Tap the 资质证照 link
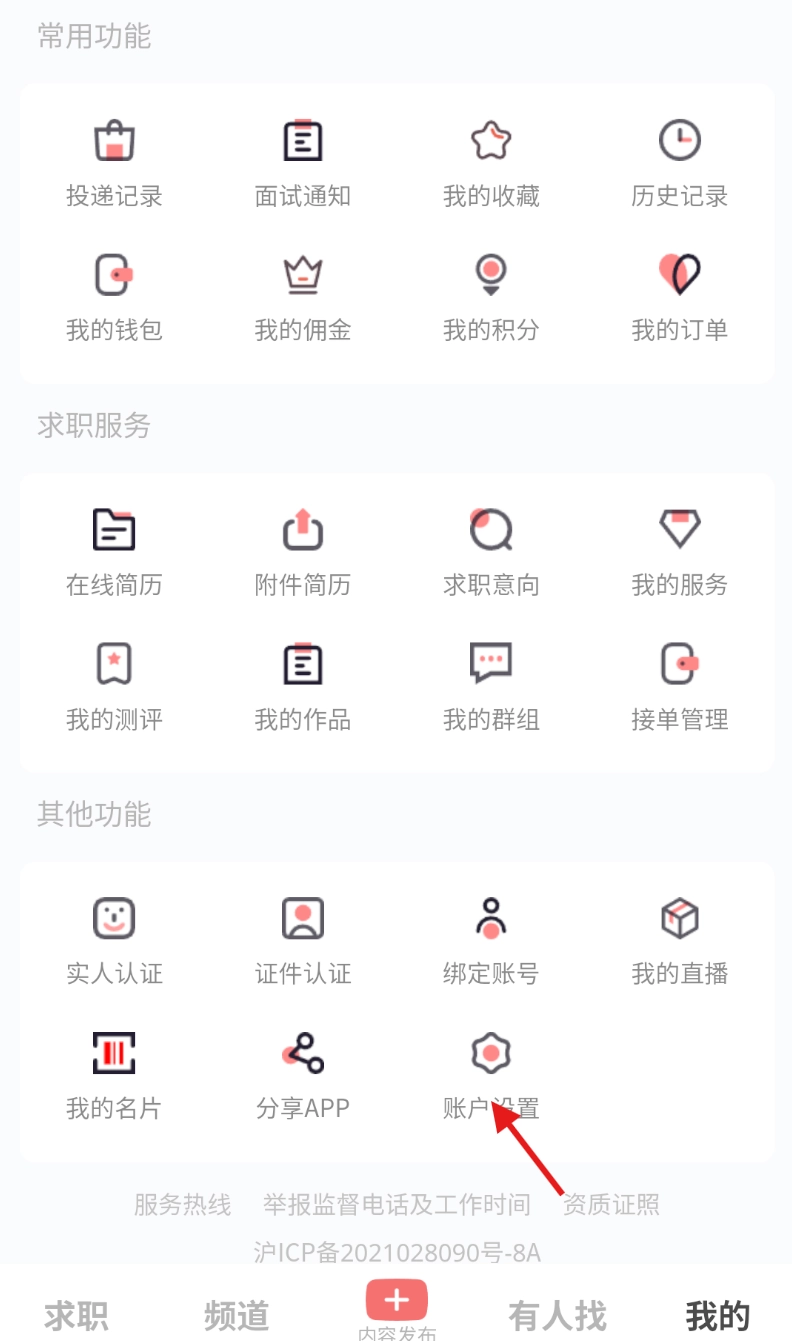This screenshot has height=1341, width=792. (x=611, y=1205)
